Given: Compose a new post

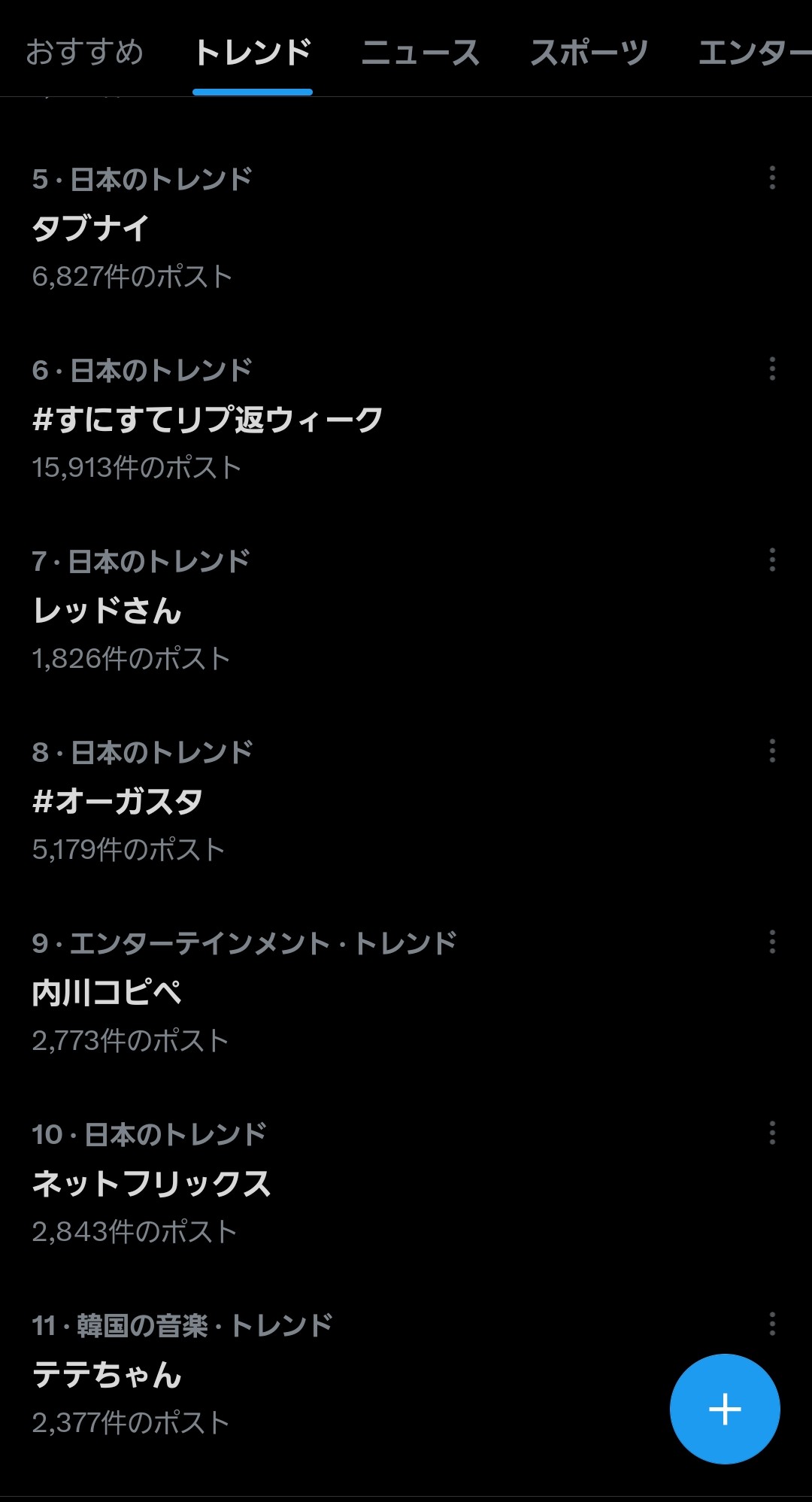Looking at the screenshot, I should click(725, 1409).
